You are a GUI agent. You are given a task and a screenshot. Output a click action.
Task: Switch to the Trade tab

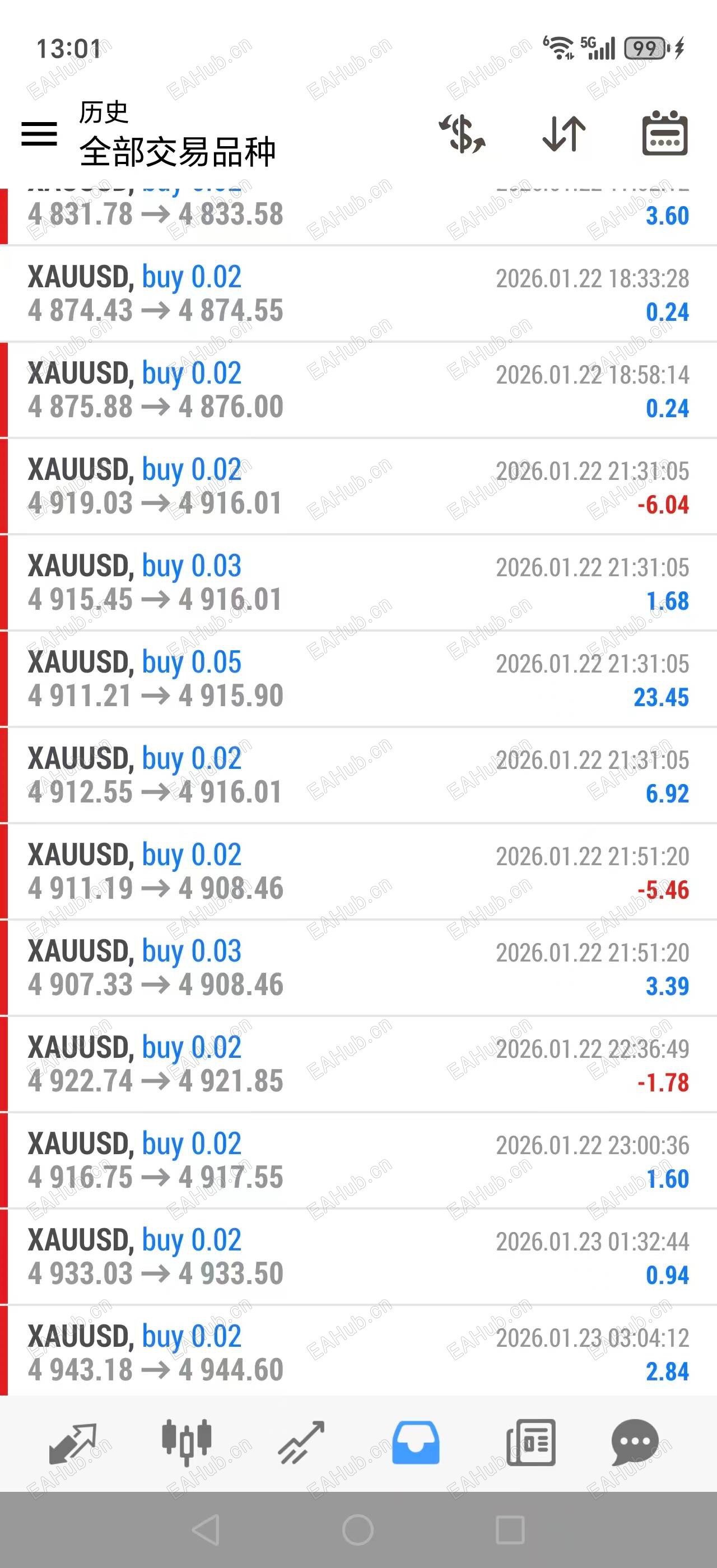tap(301, 1443)
